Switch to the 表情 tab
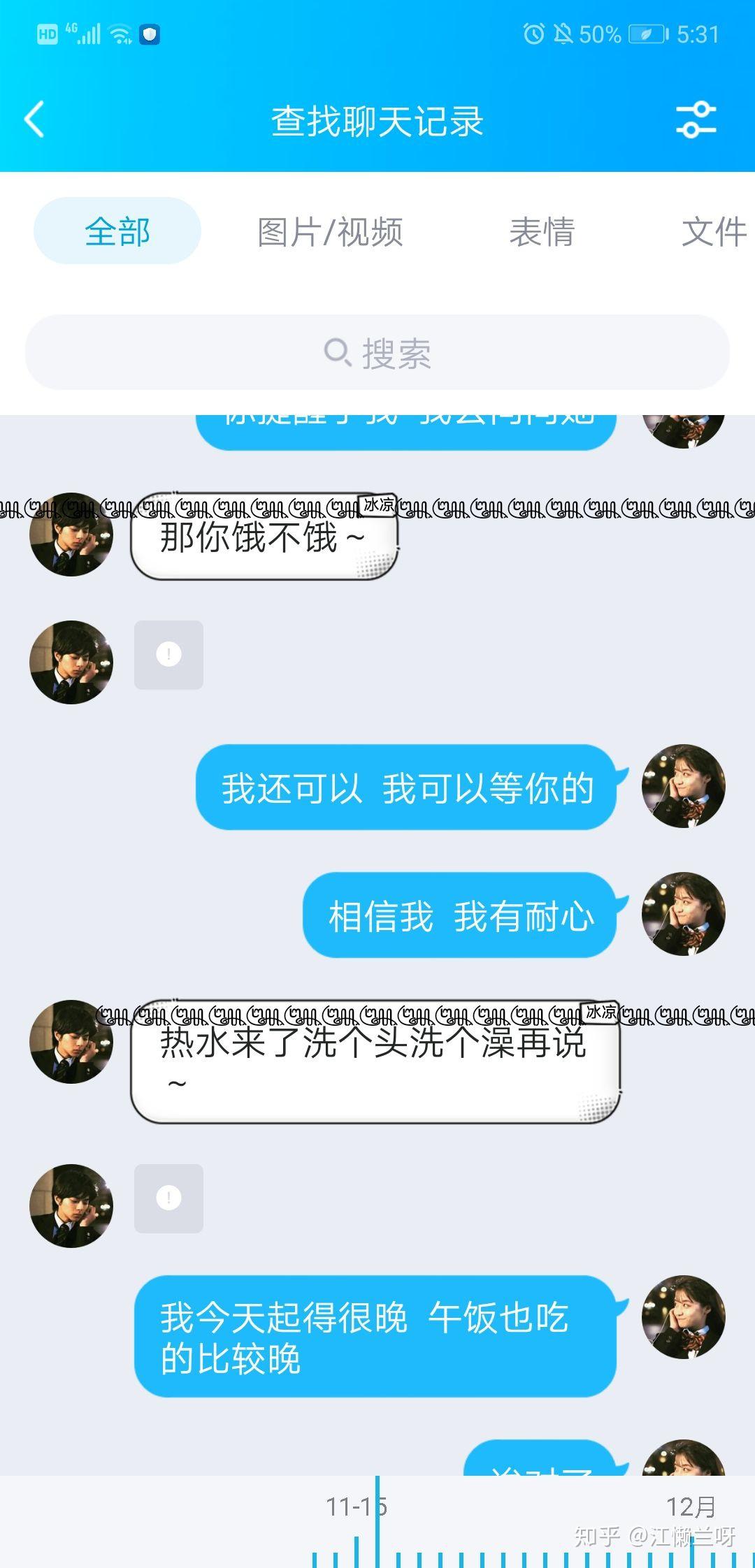The width and height of the screenshot is (755, 1568). 542,232
